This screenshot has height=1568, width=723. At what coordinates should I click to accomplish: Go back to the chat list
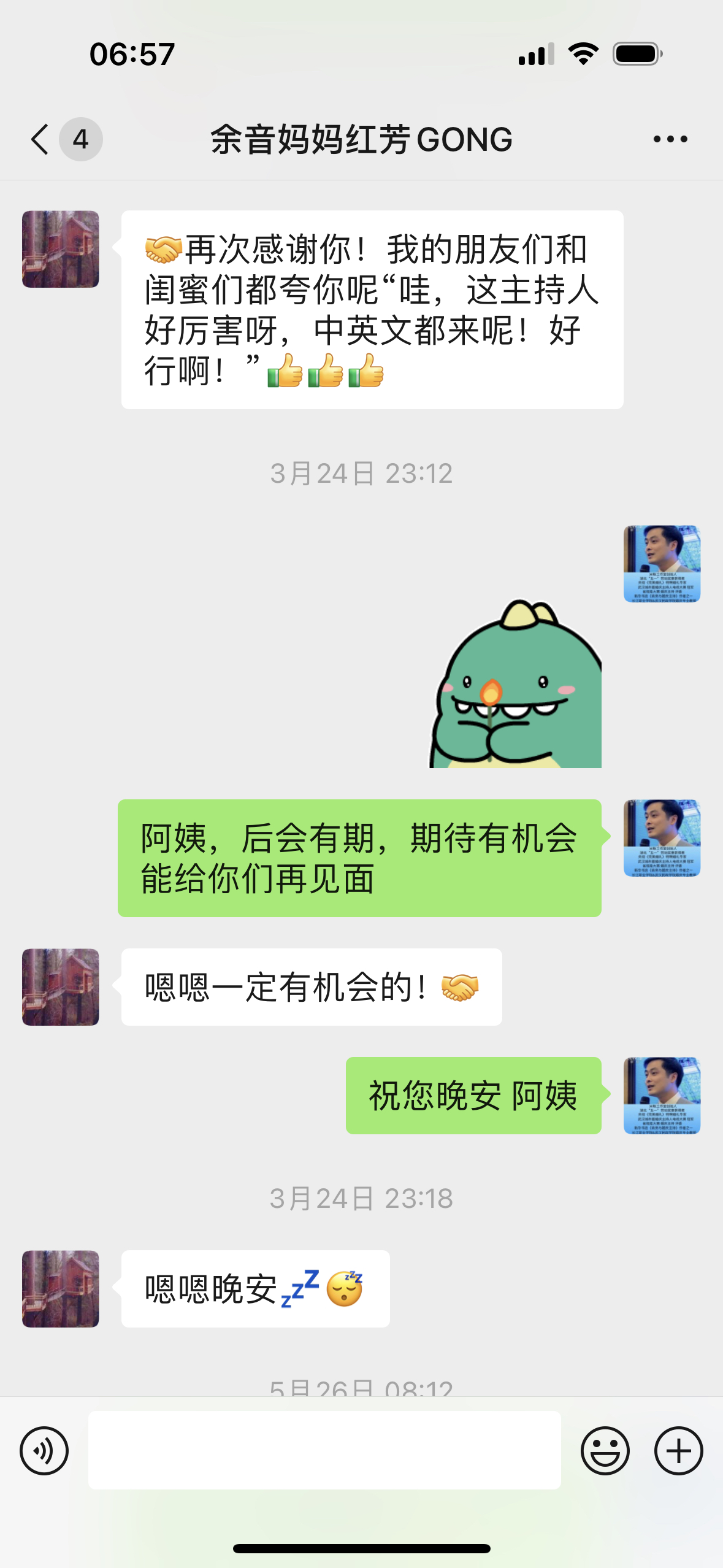pyautogui.click(x=40, y=139)
